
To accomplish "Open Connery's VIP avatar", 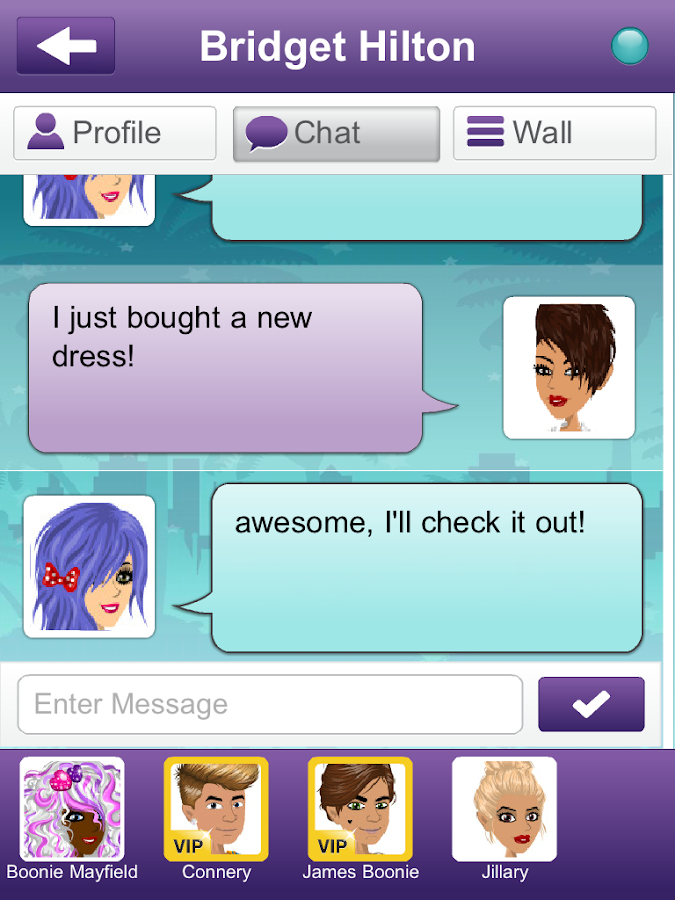I will (216, 810).
